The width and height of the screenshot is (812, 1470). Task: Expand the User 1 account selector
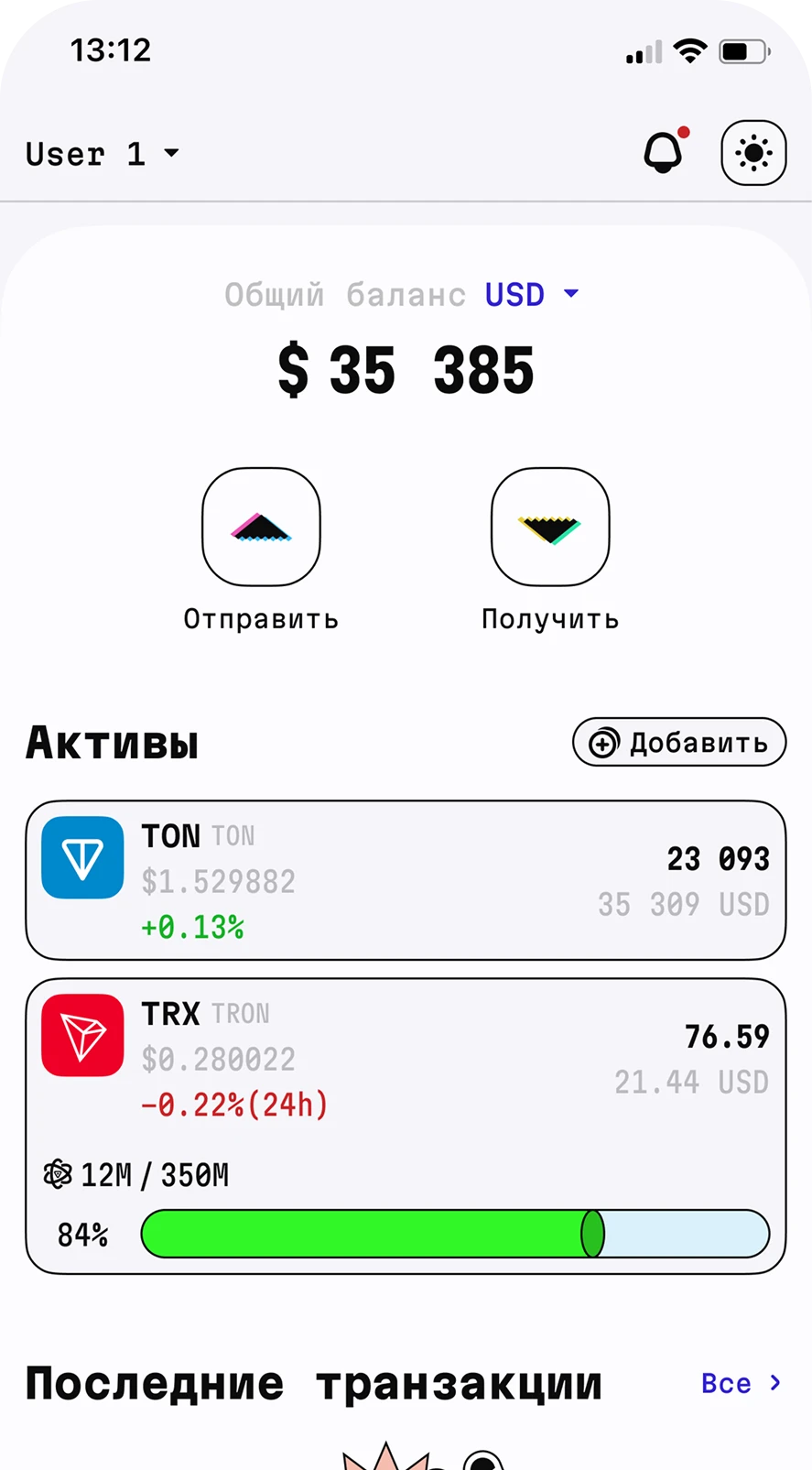coord(101,153)
